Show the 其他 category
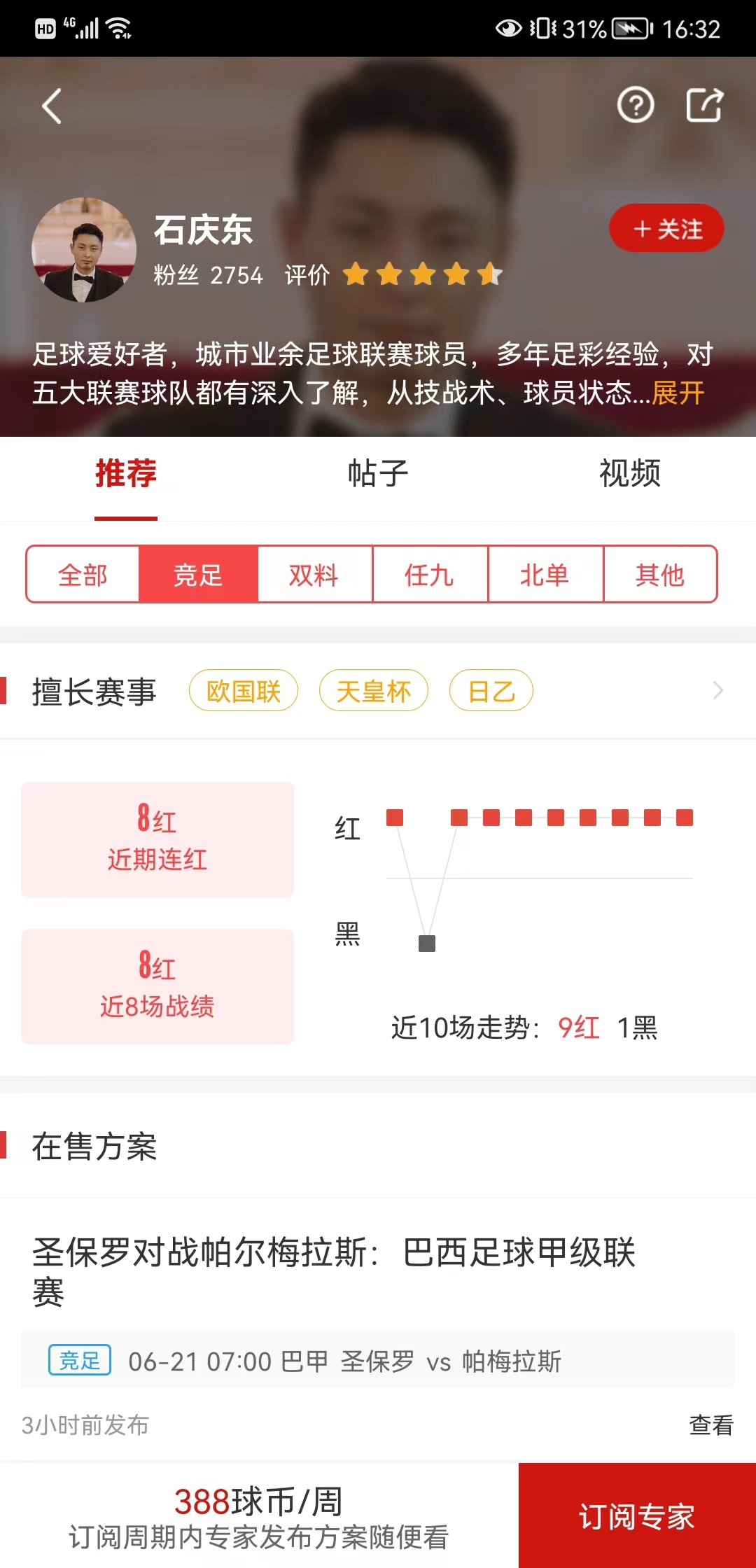 pos(659,575)
